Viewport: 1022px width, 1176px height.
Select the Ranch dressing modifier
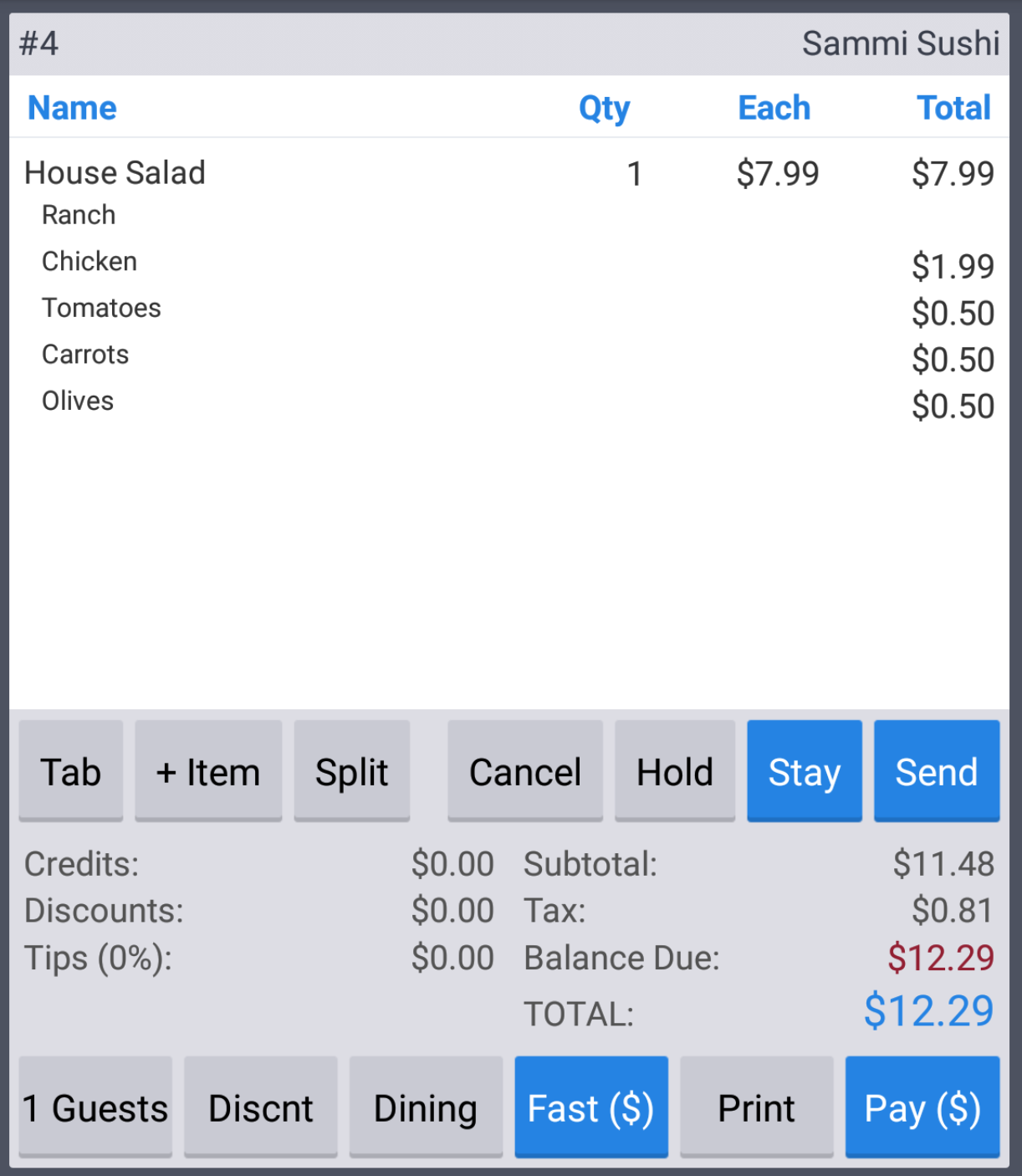pyautogui.click(x=79, y=215)
